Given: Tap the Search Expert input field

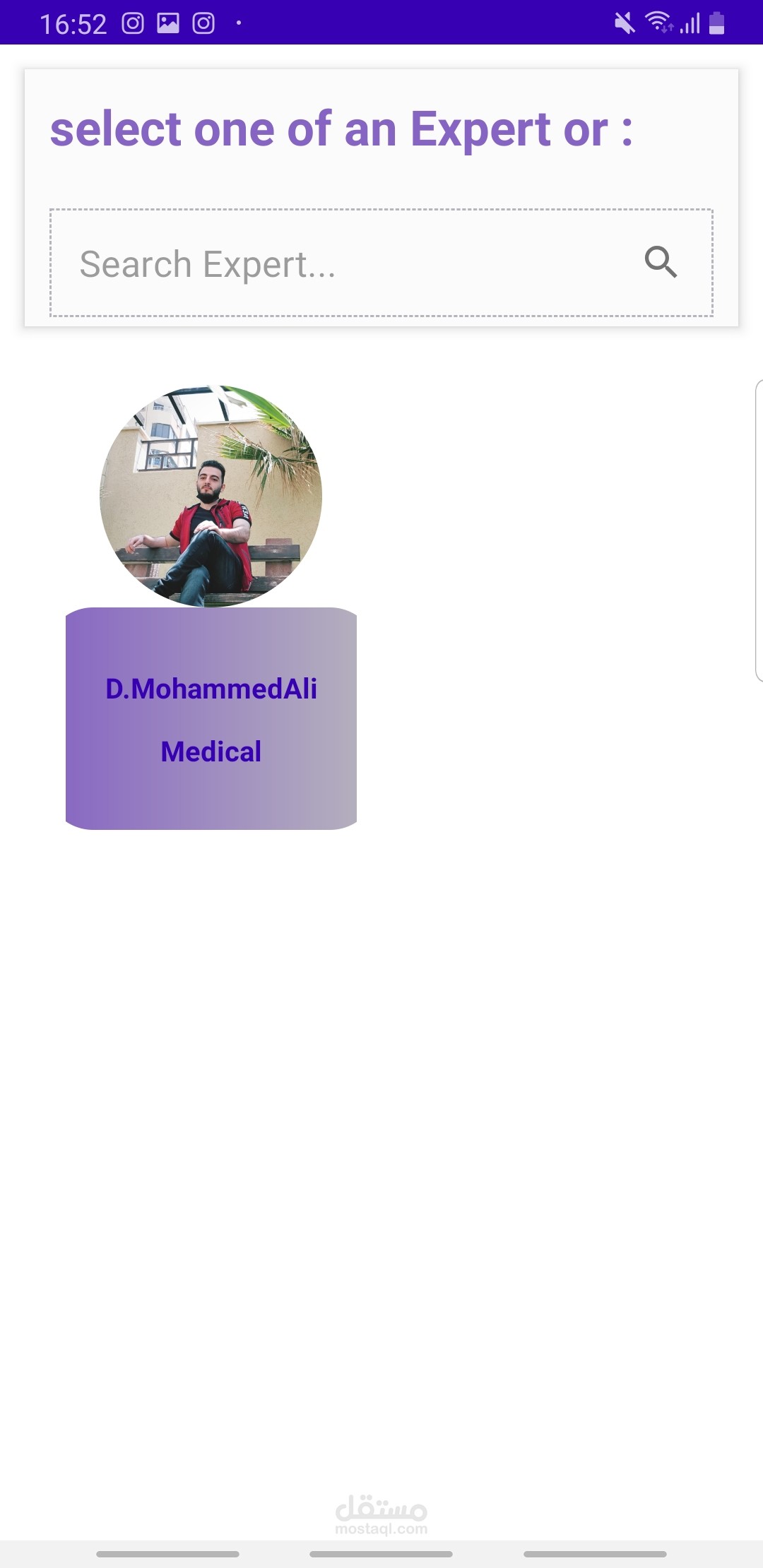Looking at the screenshot, I should pyautogui.click(x=339, y=263).
